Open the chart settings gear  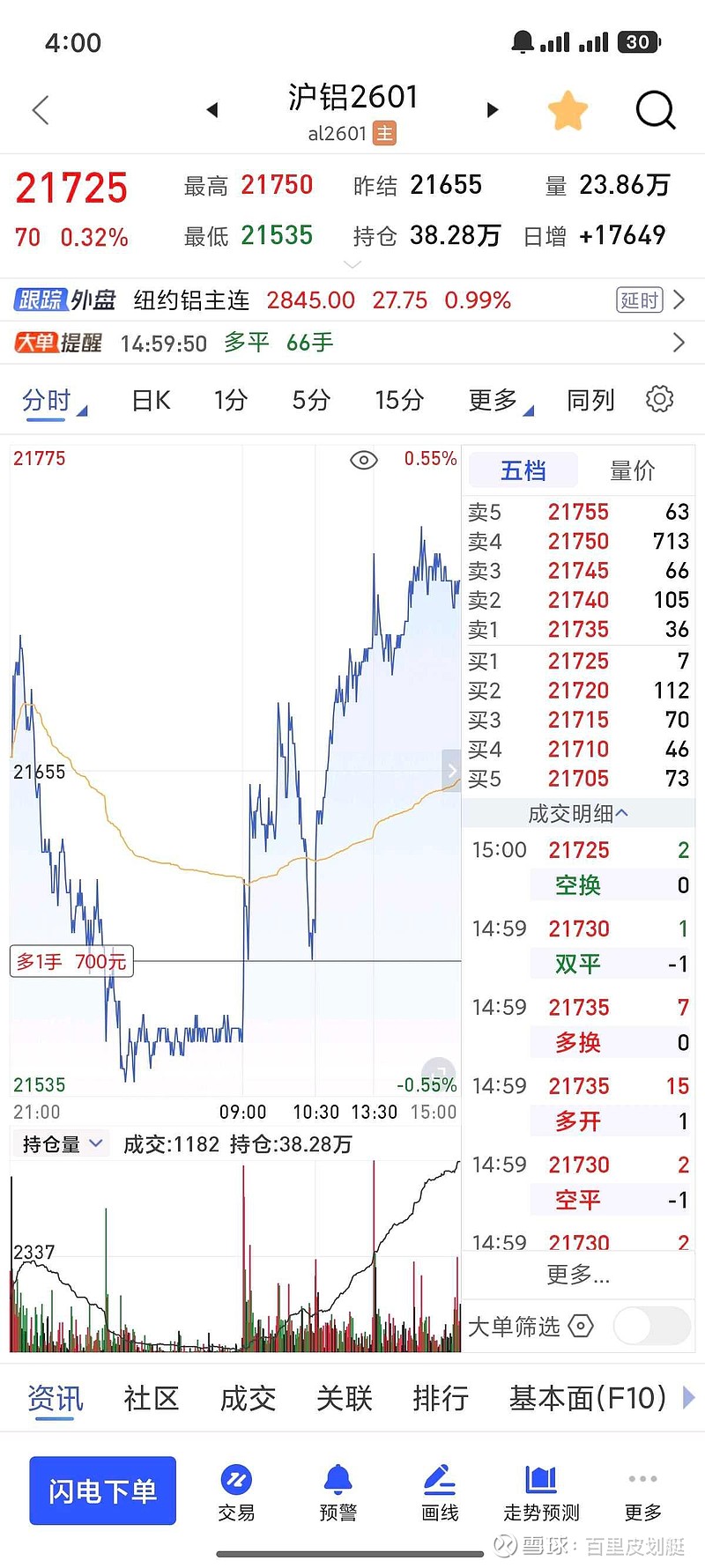658,399
